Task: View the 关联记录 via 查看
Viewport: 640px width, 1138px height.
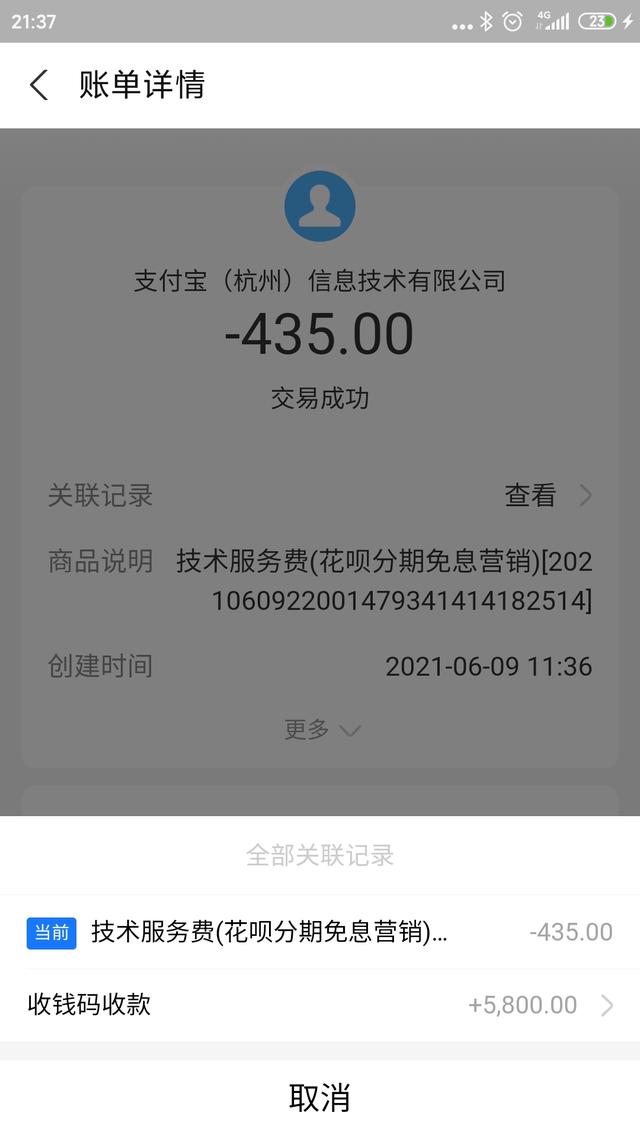Action: pos(548,496)
